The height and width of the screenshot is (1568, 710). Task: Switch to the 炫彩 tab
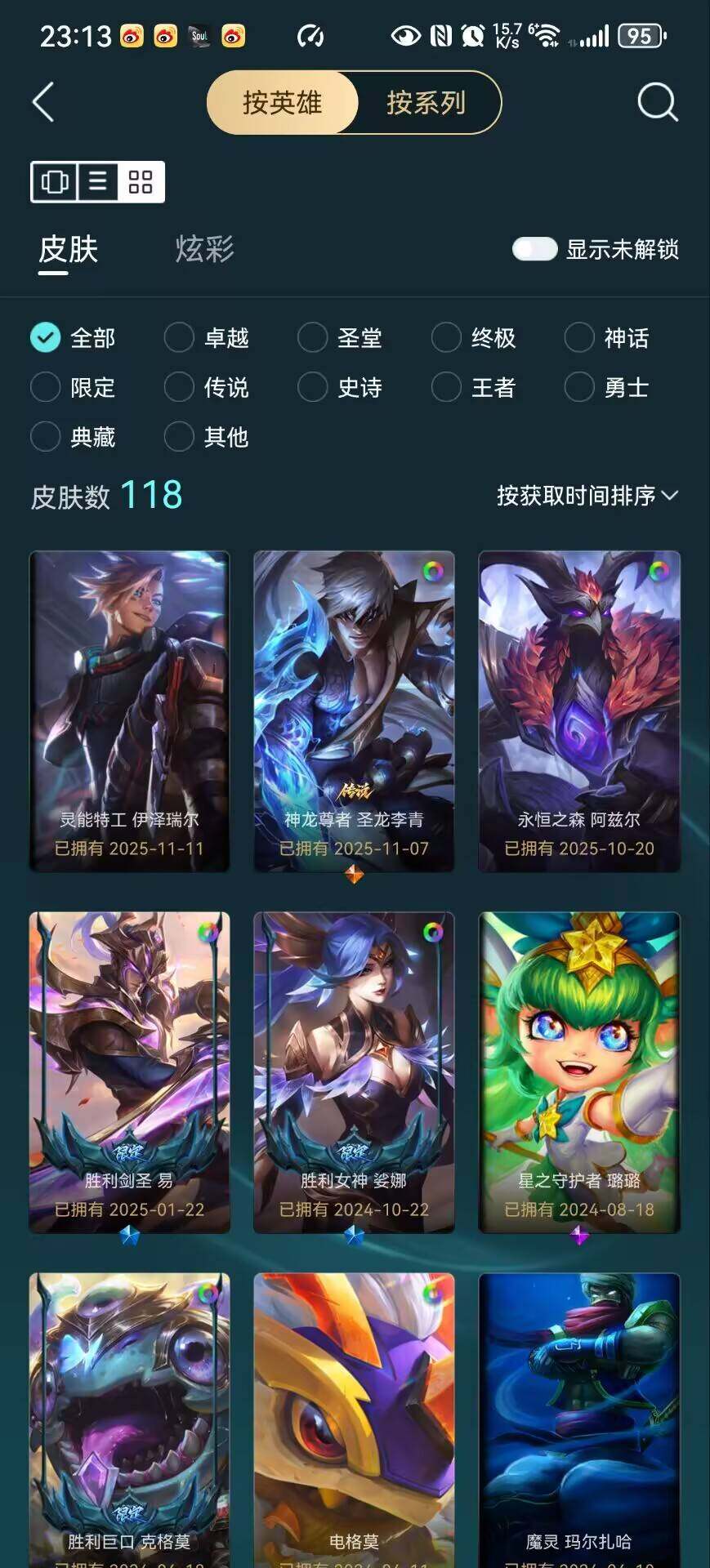point(204,249)
